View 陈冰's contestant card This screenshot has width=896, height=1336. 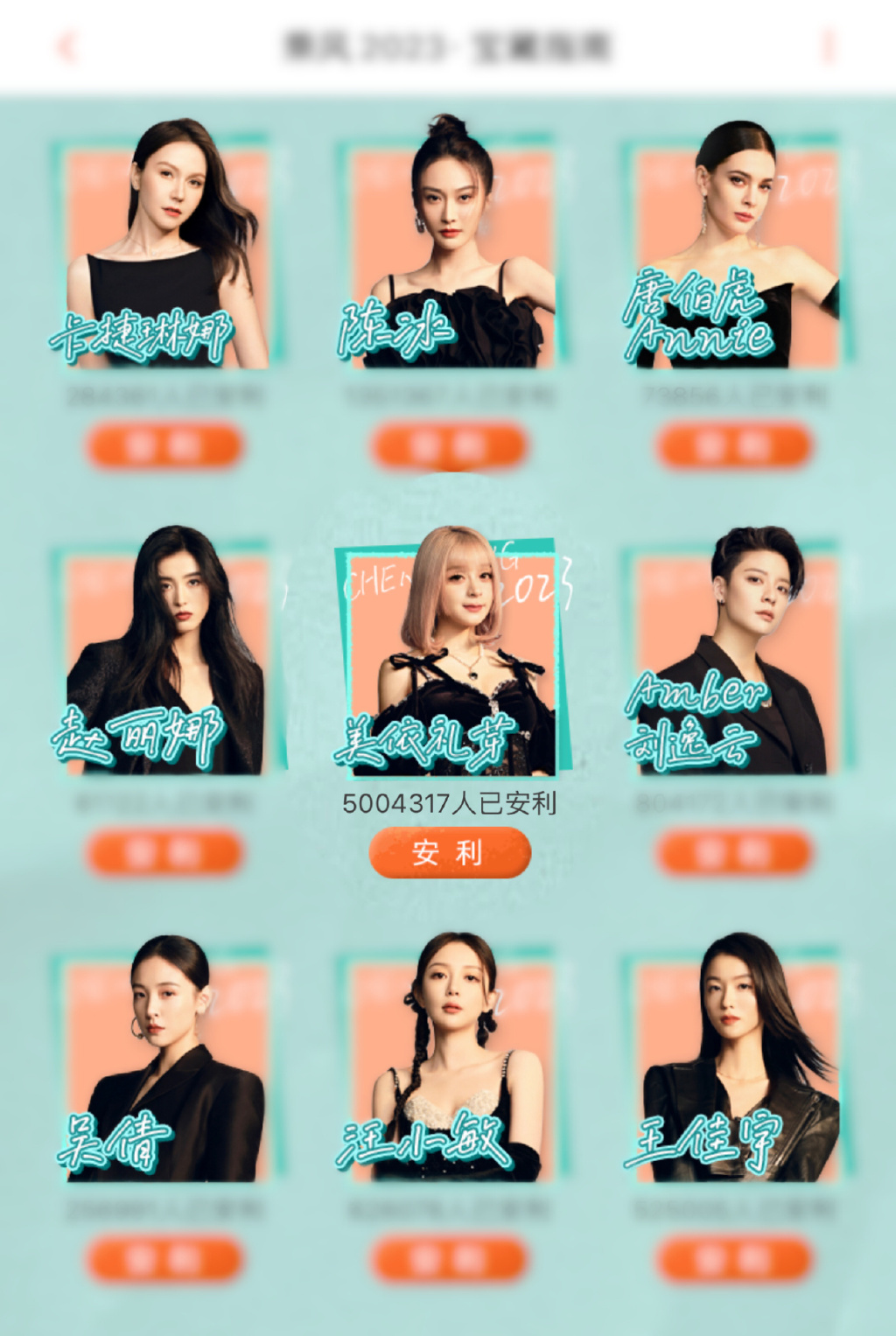450,249
